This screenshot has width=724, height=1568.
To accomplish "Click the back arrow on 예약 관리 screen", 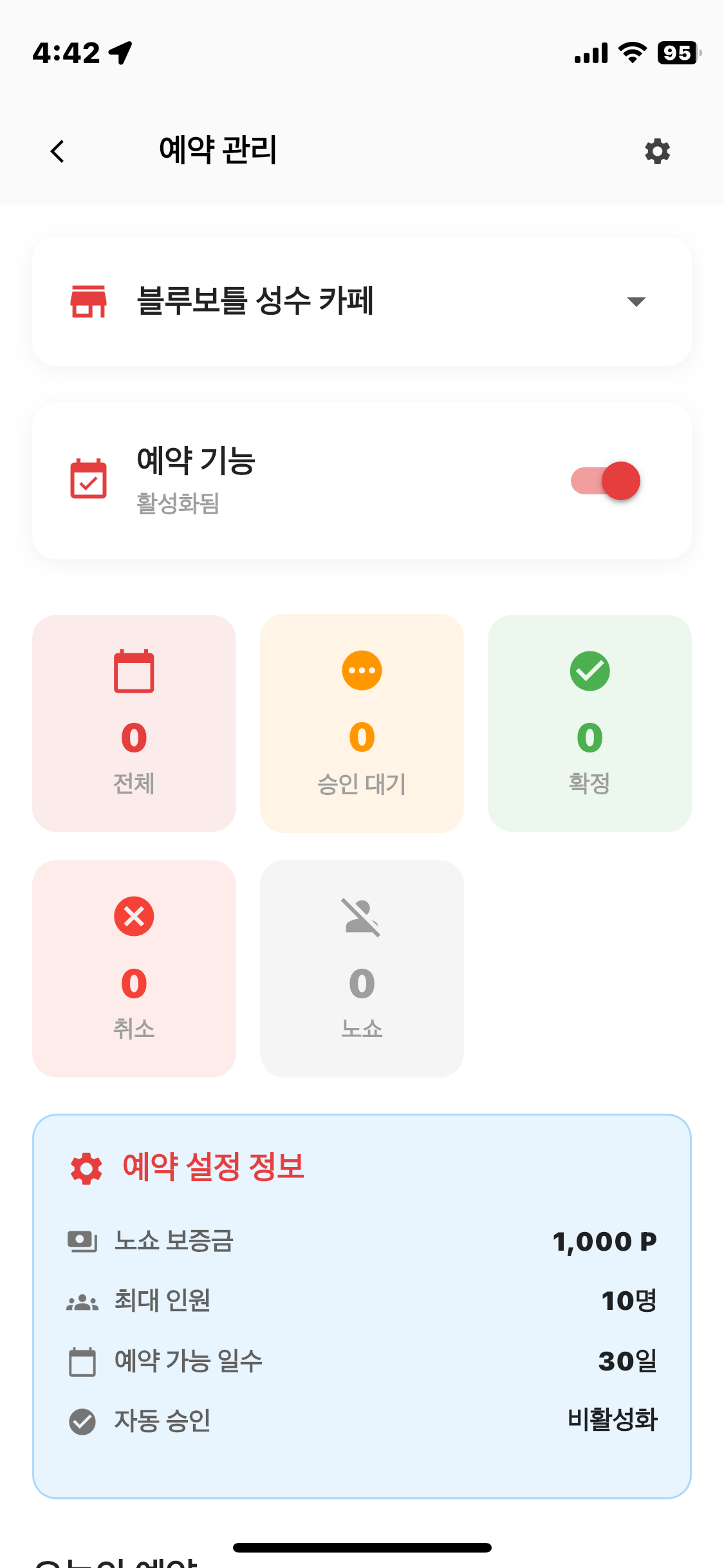I will [57, 151].
